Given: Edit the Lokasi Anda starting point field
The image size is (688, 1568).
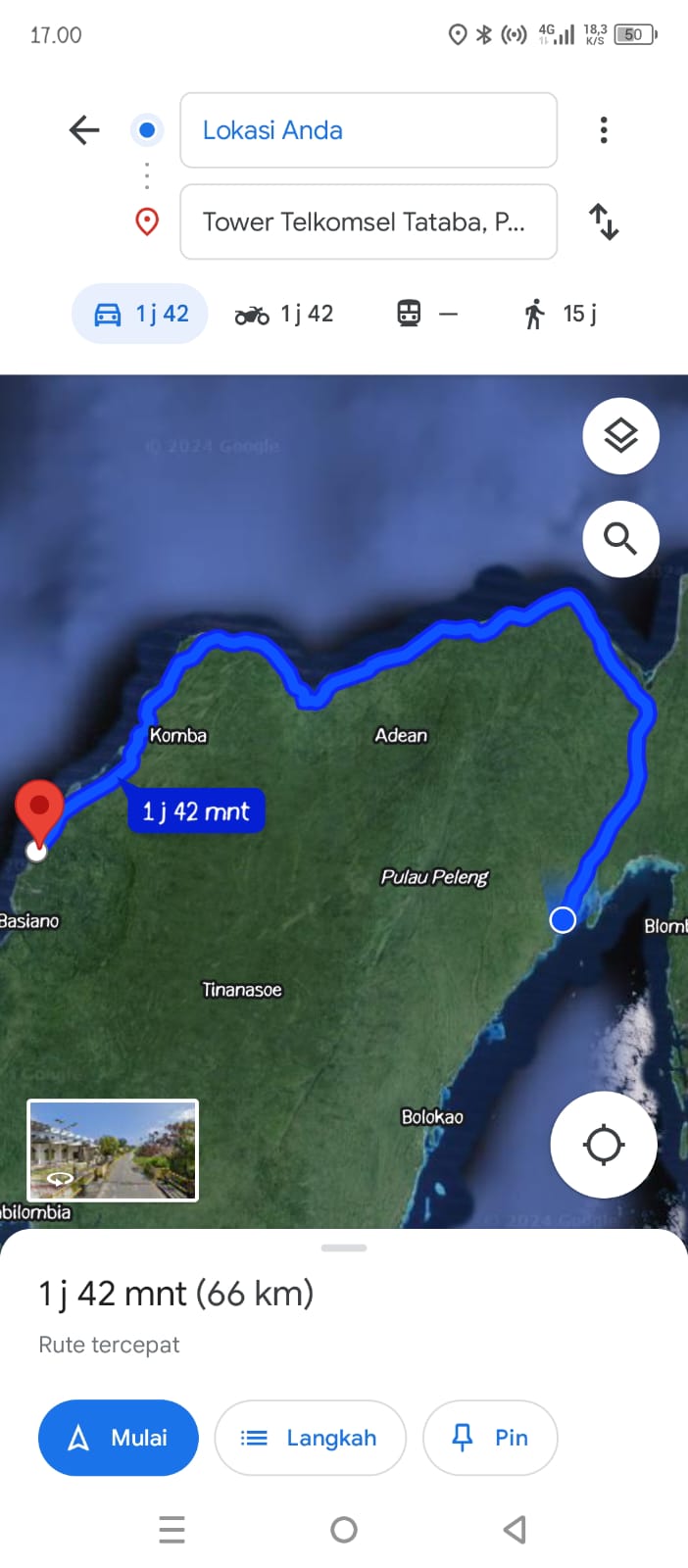Looking at the screenshot, I should (369, 130).
